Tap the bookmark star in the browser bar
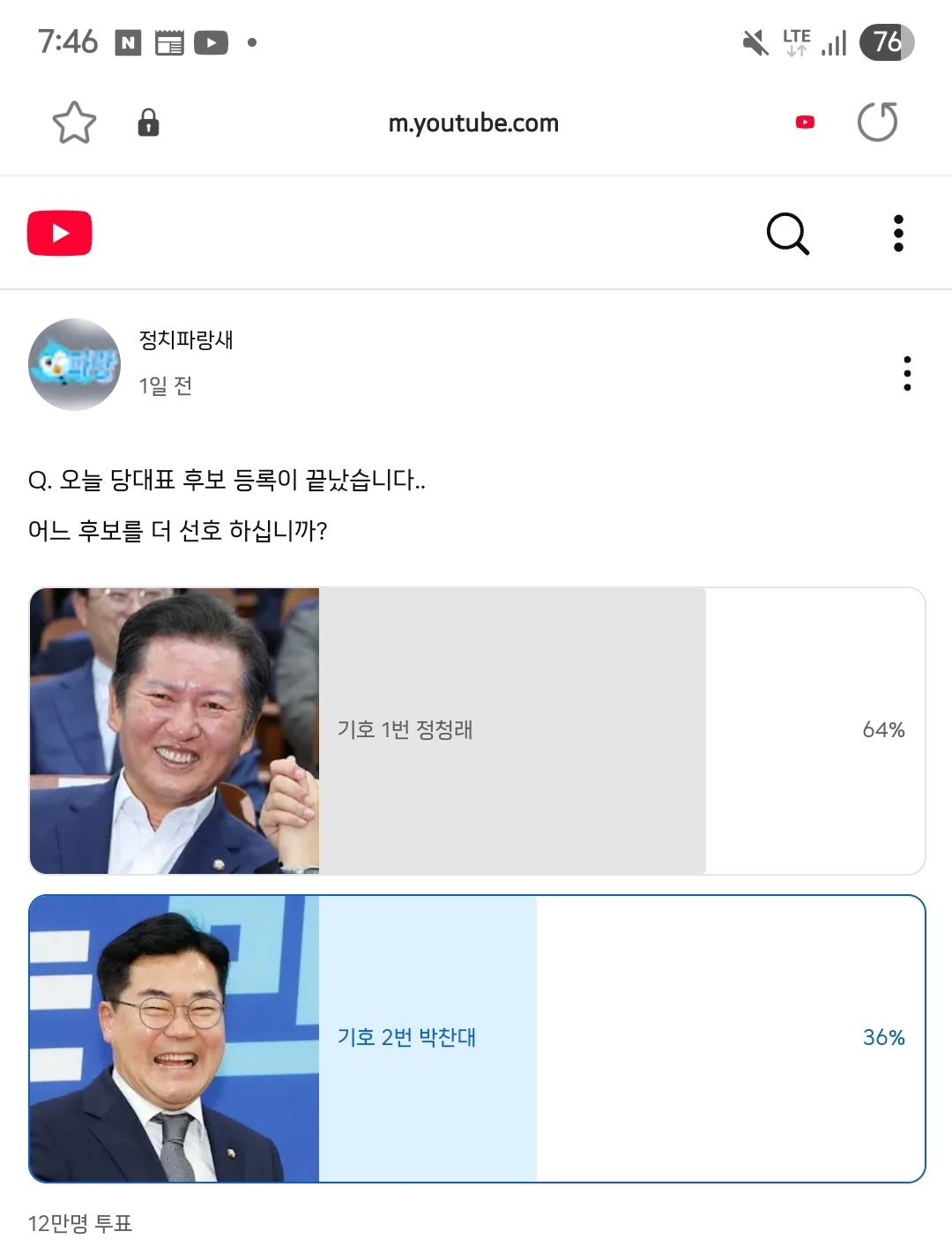 [74, 123]
